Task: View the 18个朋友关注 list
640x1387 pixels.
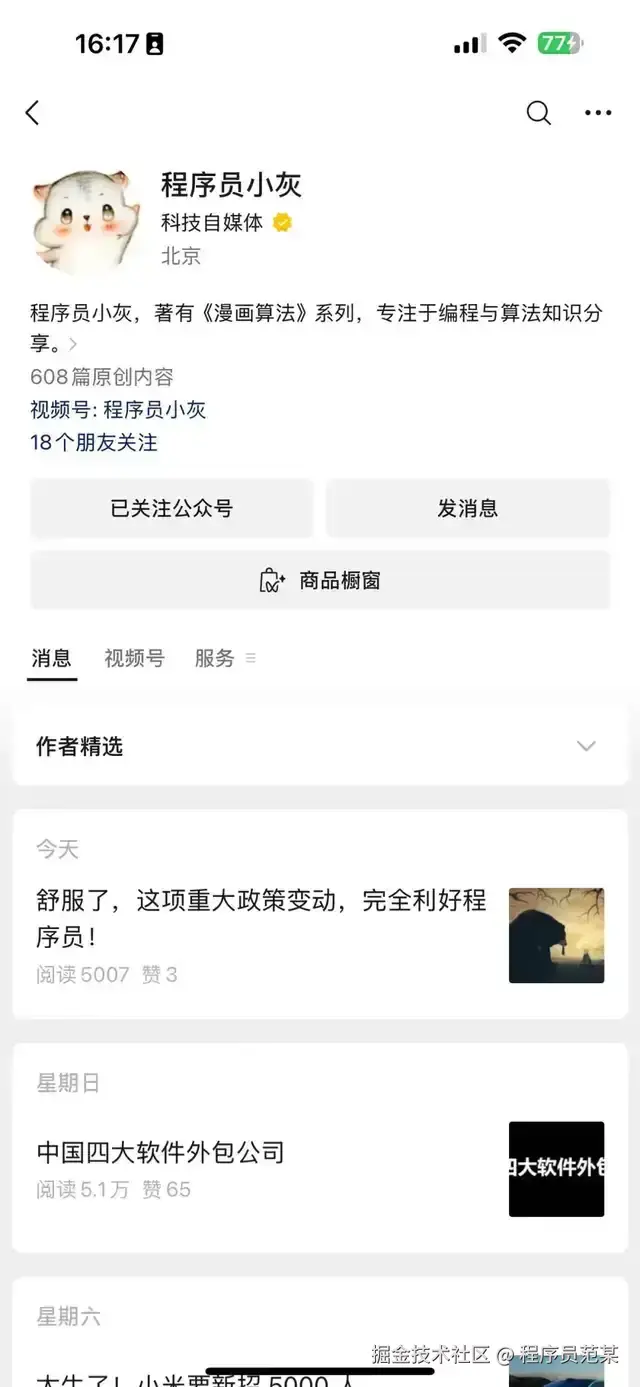Action: [x=94, y=442]
